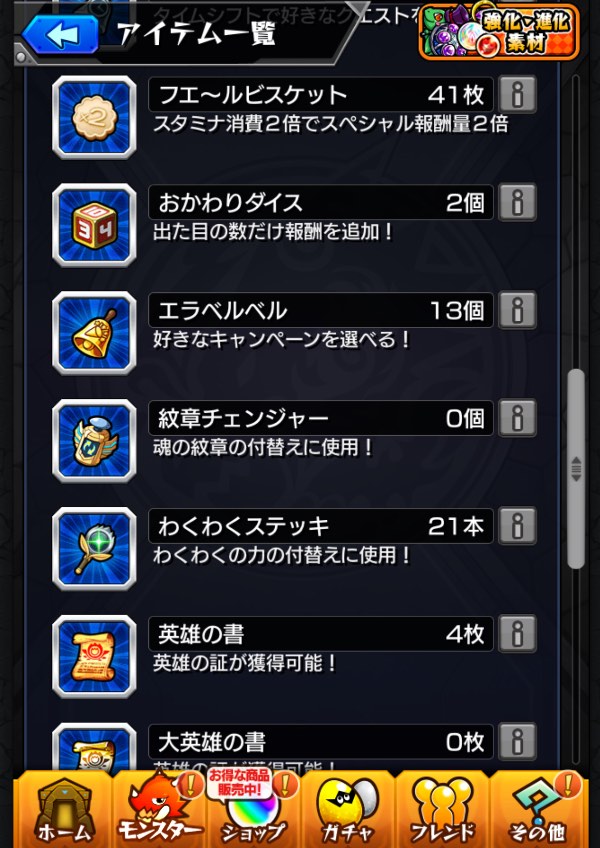600x848 pixels.
Task: Open info for フエ〜ルビスケット
Action: pos(517,95)
